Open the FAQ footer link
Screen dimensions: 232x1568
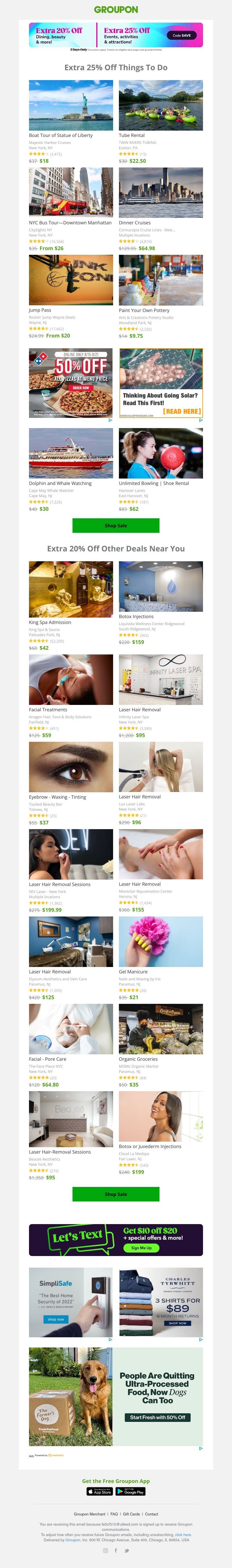pyautogui.click(x=114, y=1514)
